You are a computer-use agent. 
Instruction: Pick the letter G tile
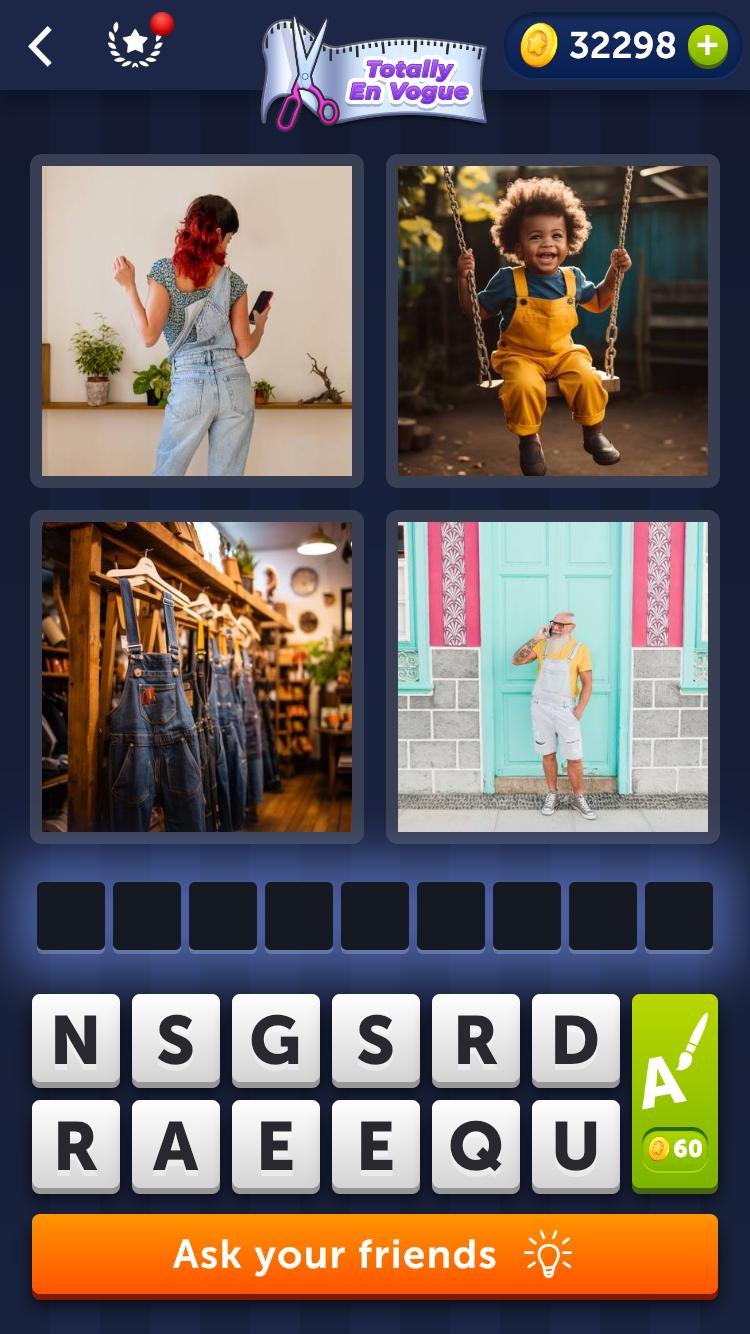(x=276, y=1040)
